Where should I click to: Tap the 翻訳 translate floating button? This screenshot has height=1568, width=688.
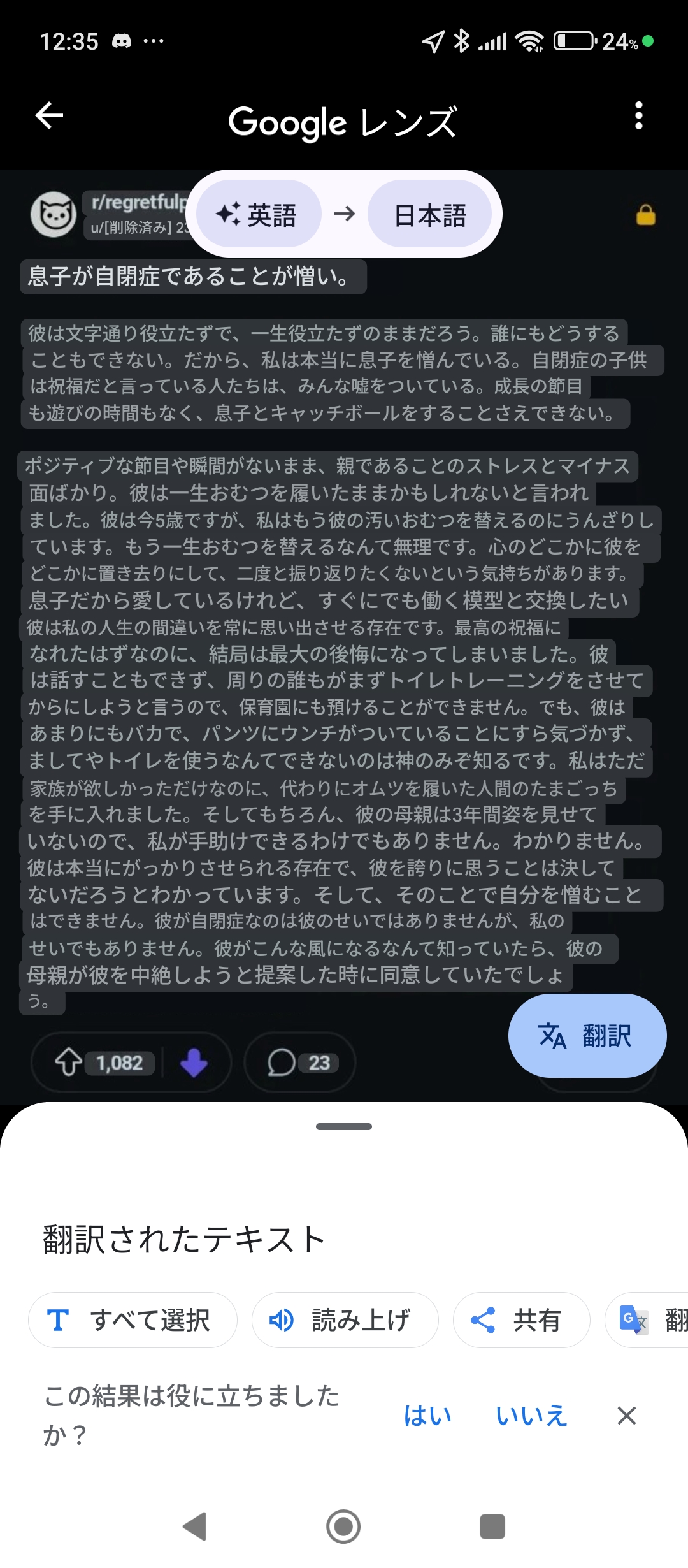point(587,1036)
